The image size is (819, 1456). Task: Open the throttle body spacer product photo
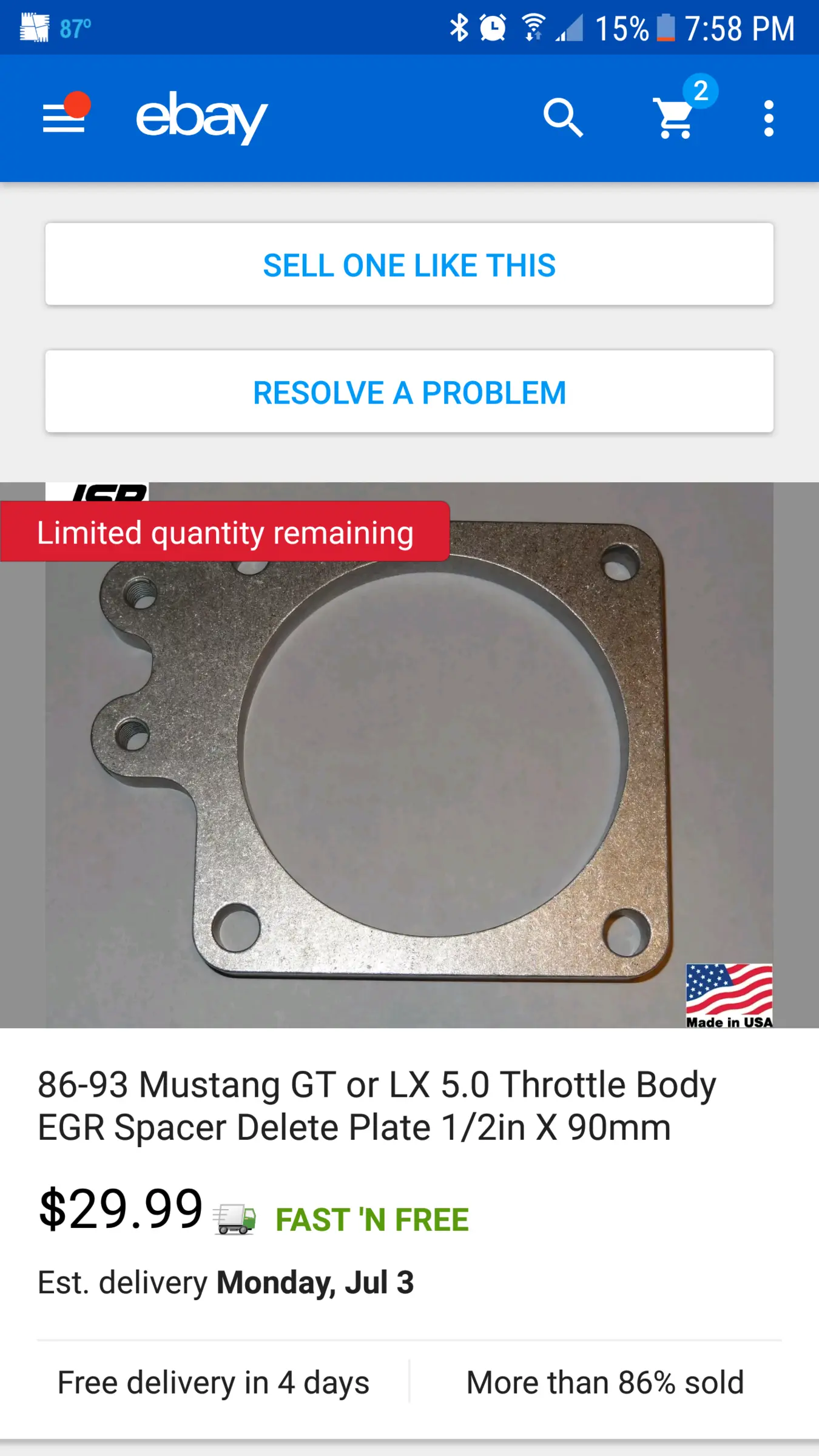click(x=409, y=755)
